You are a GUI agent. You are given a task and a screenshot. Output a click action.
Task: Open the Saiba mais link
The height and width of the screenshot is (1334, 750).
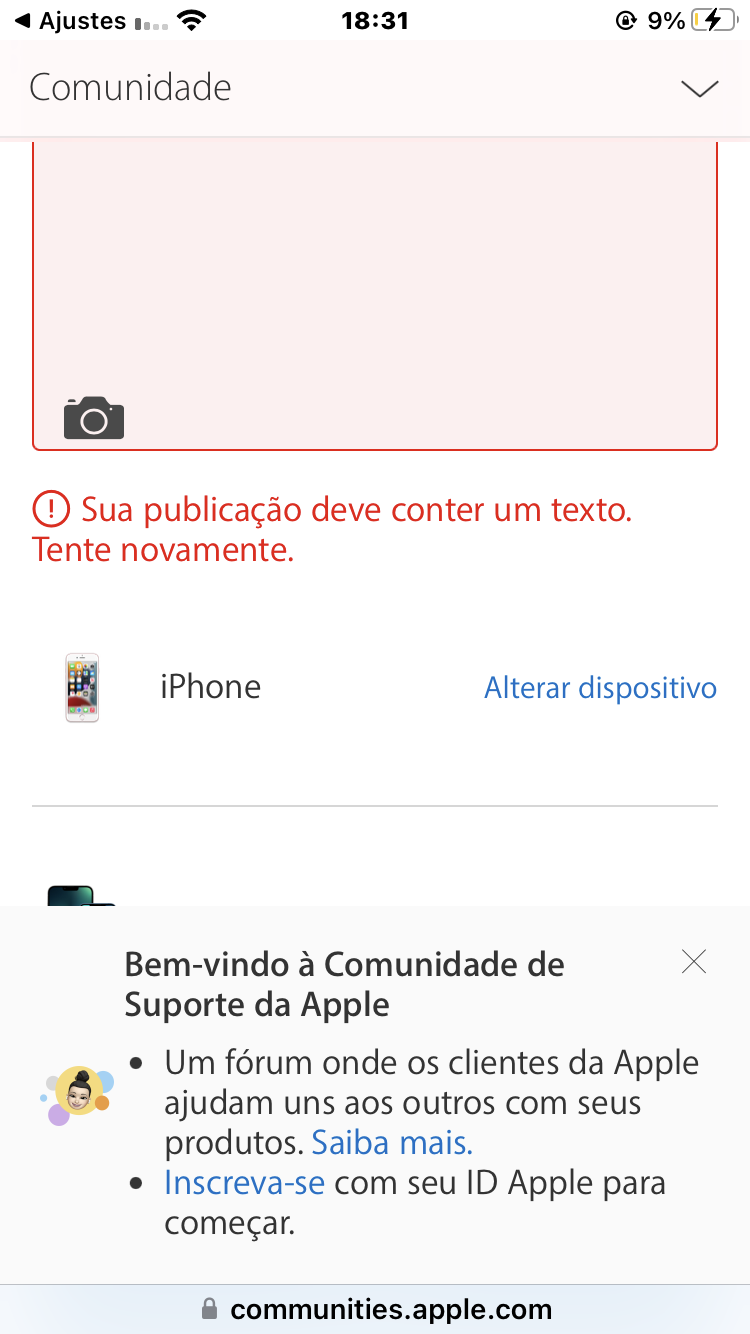pyautogui.click(x=392, y=1142)
